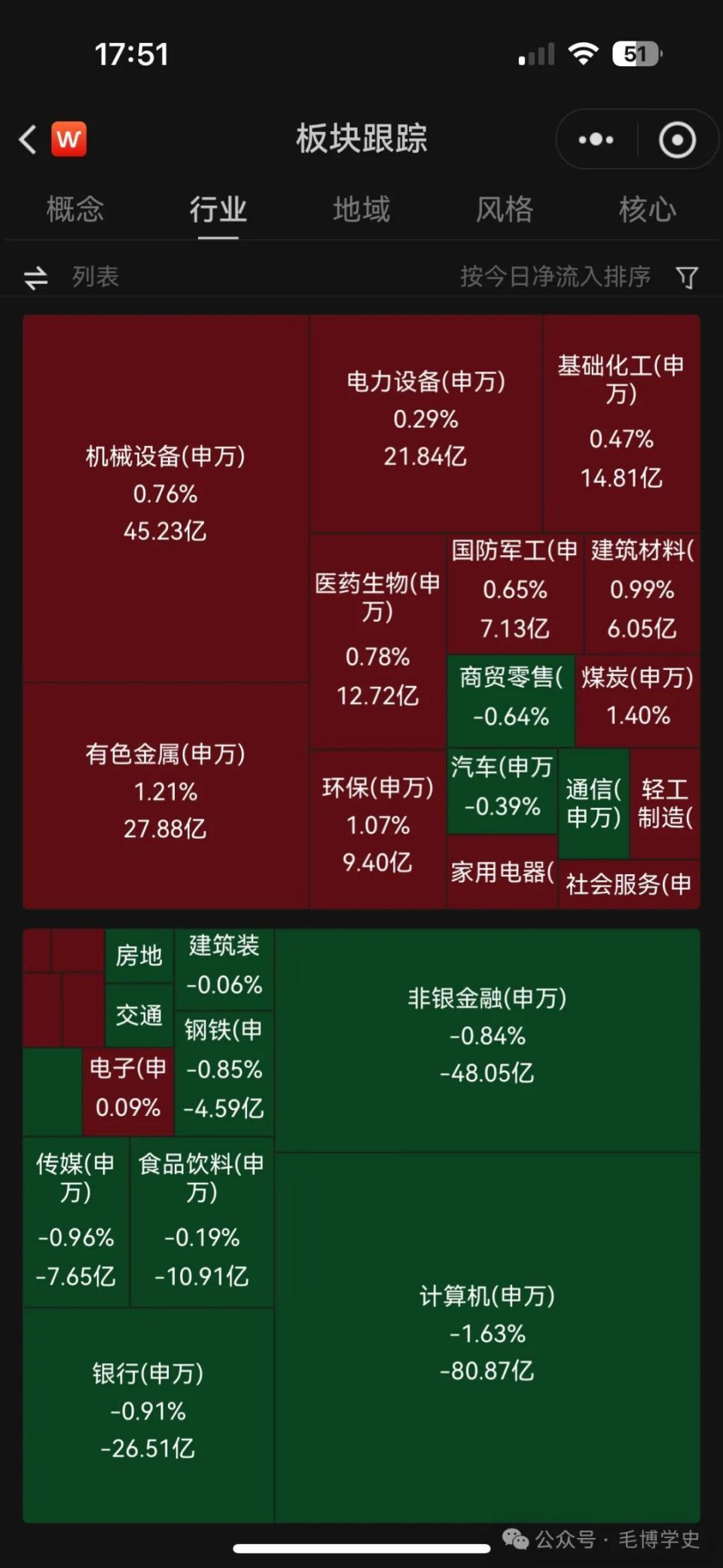The image size is (723, 1568).
Task: Switch to the 核心 tab
Action: tap(647, 209)
